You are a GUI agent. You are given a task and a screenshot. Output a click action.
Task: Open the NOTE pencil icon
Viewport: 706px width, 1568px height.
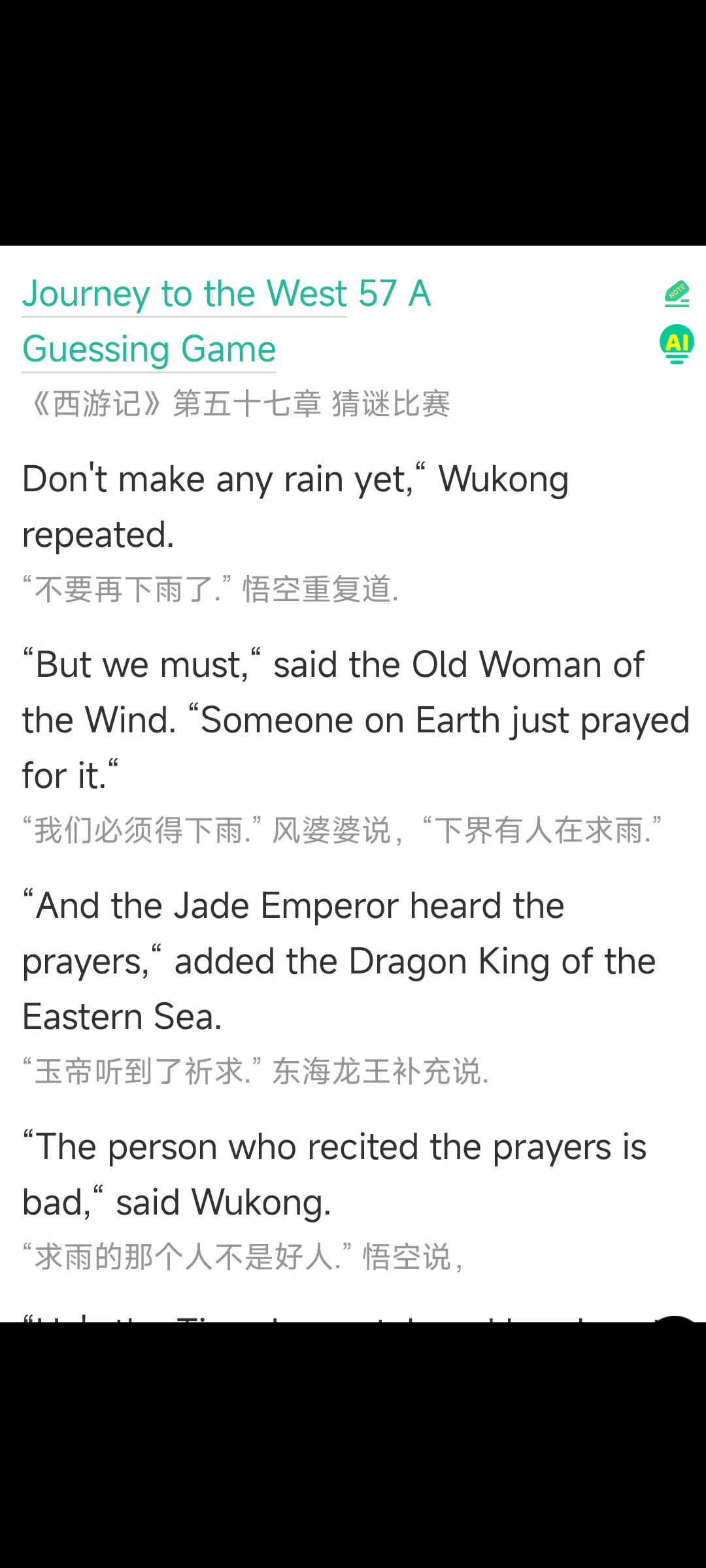(677, 294)
